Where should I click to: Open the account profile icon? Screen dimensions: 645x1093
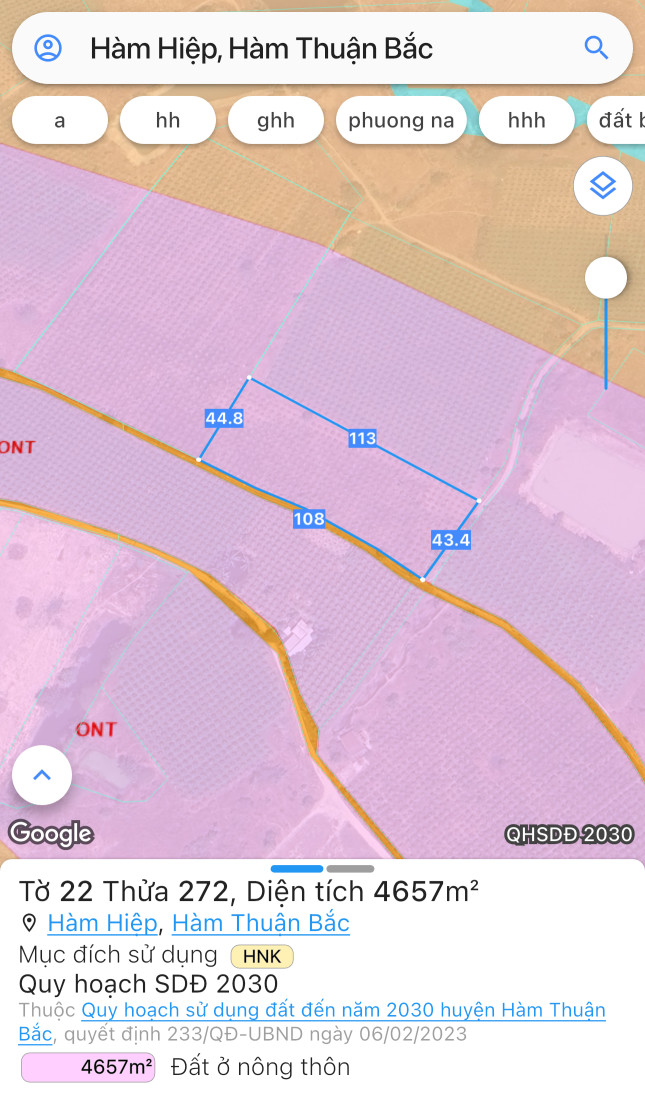coord(48,48)
